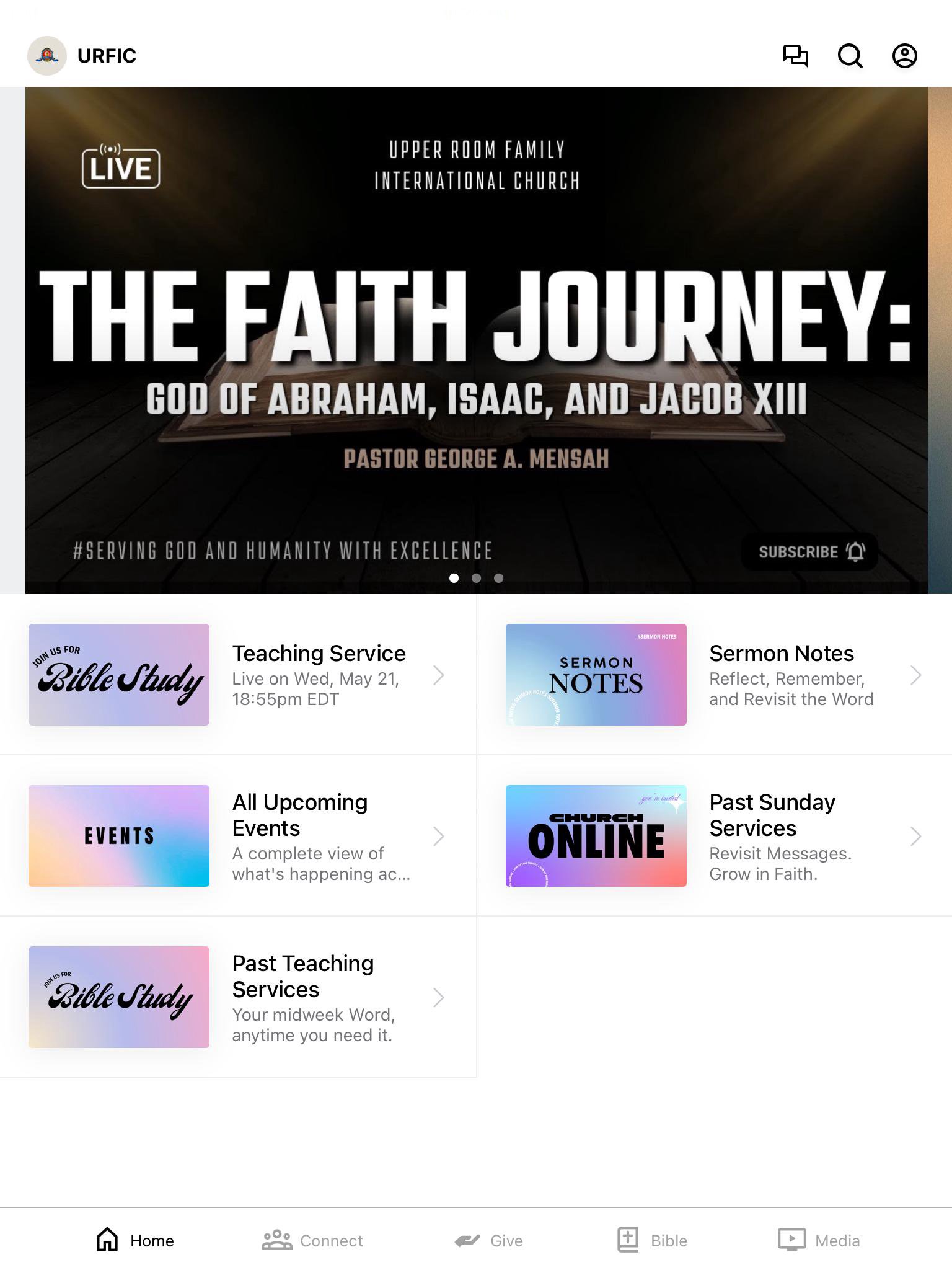
Task: View All Upcoming Events
Action: tap(238, 836)
